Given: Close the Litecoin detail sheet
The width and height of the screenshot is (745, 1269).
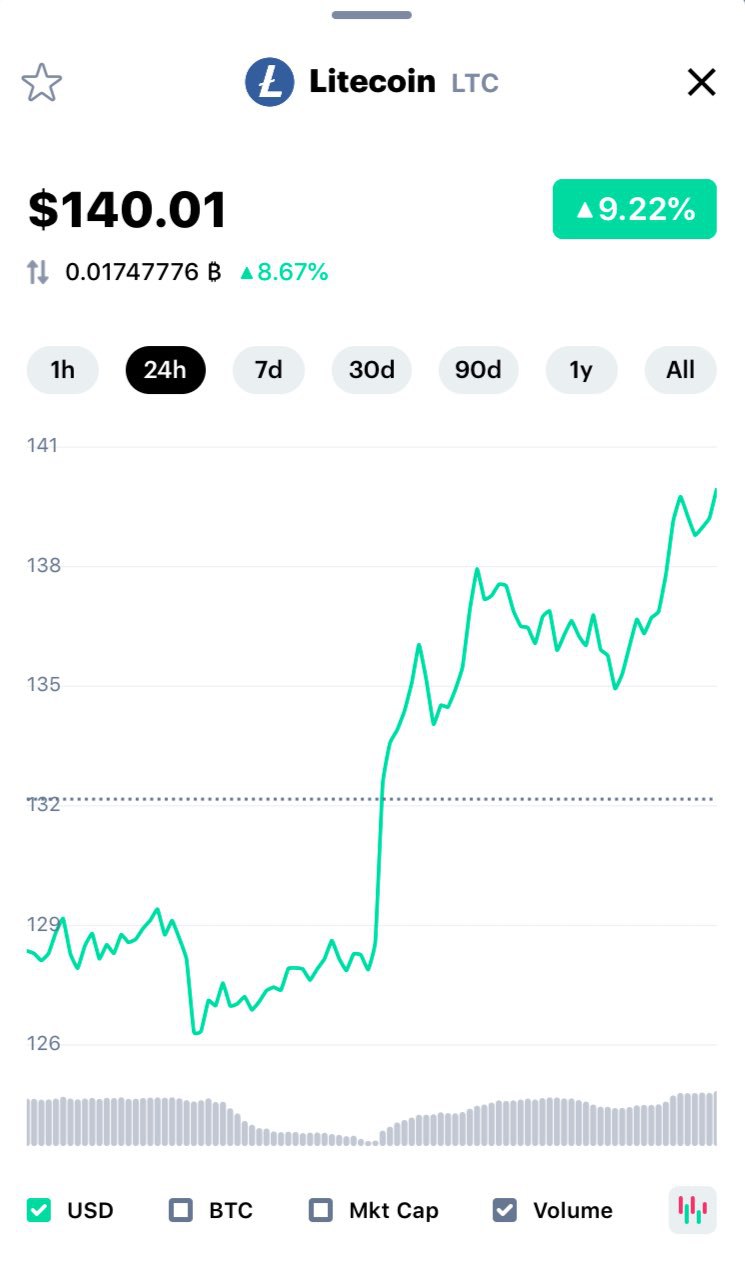Looking at the screenshot, I should pos(702,83).
